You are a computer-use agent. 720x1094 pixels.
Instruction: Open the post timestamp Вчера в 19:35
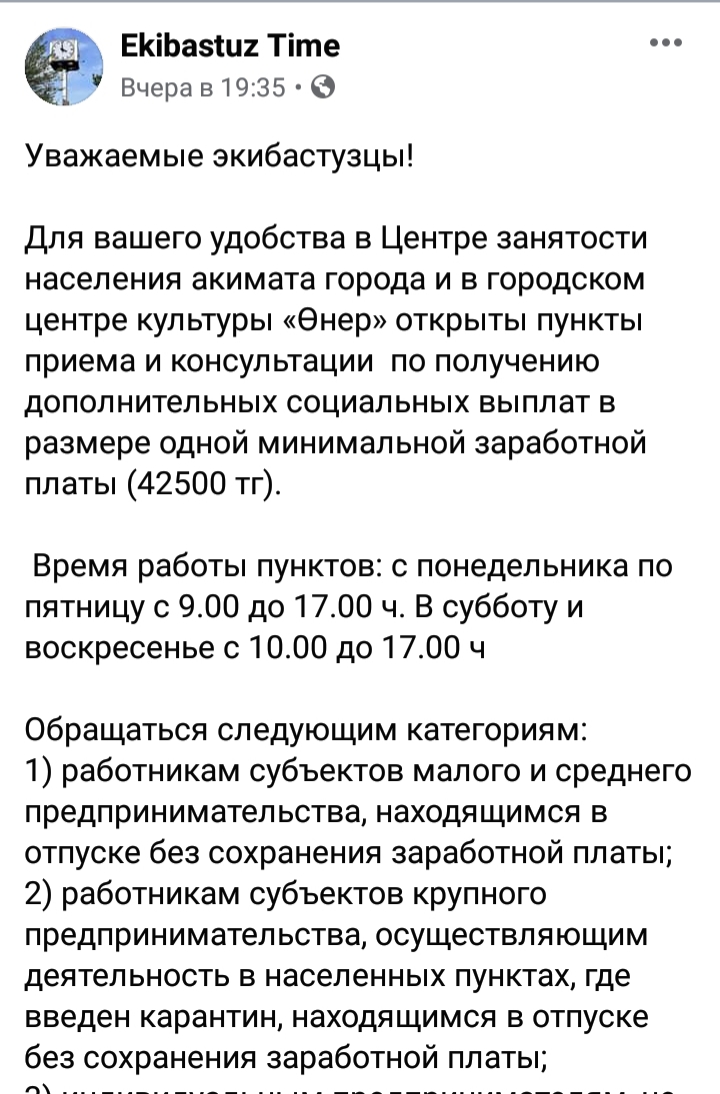[202, 88]
